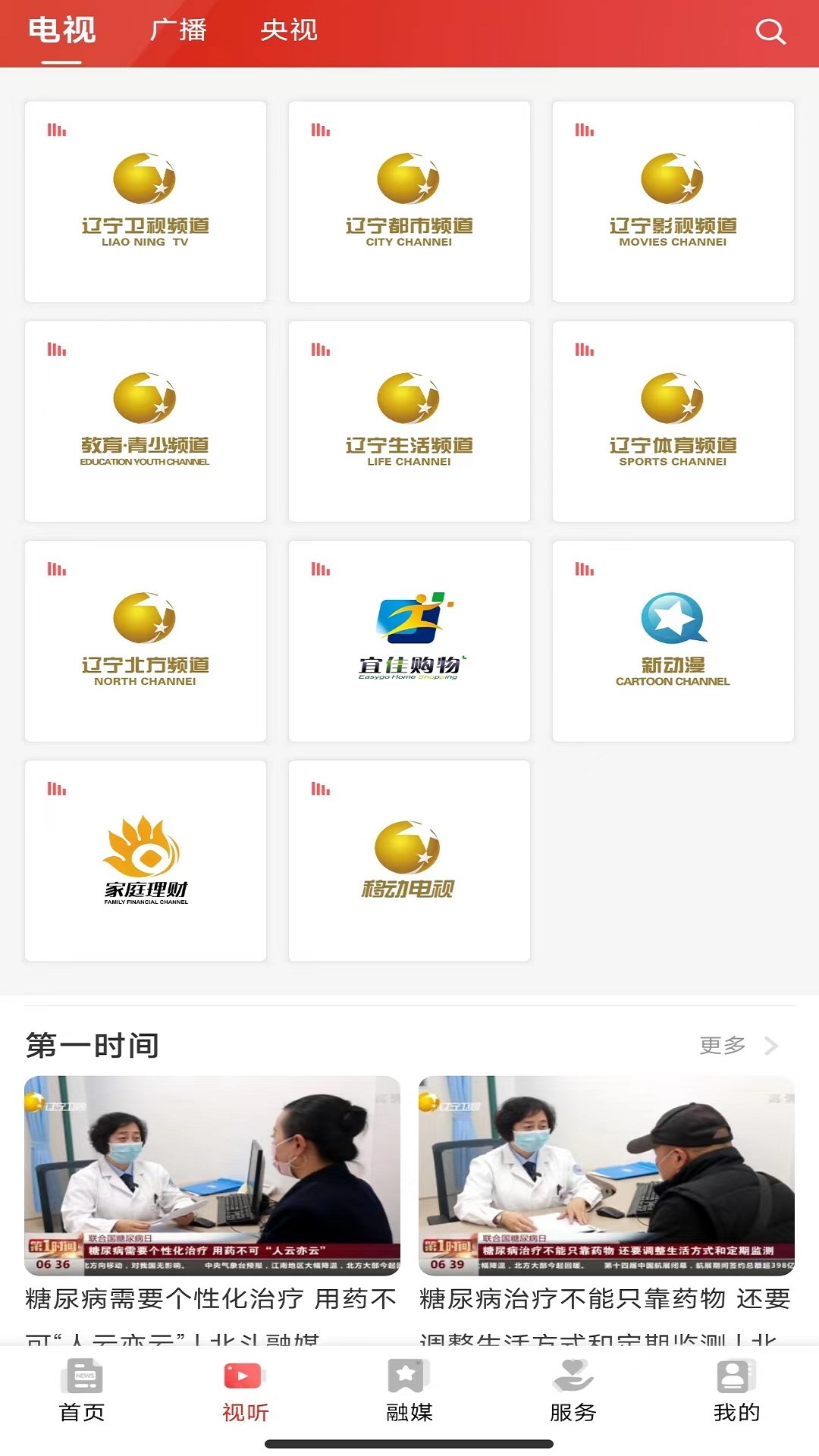Open the Sports Channel (辽宁体育频道)
The width and height of the screenshot is (819, 1456).
[672, 421]
